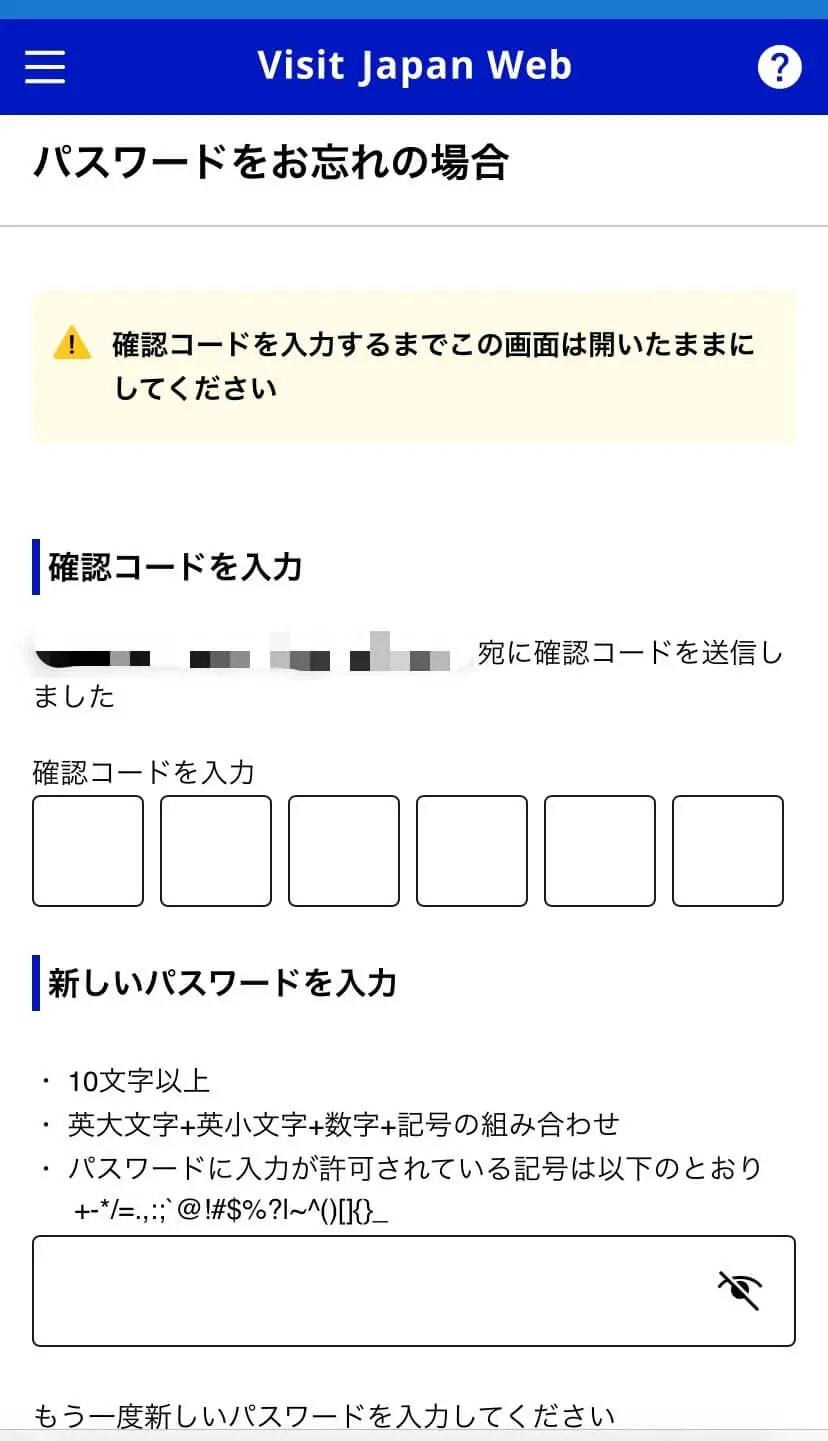Open the hamburger menu
Image resolution: width=828 pixels, height=1441 pixels.
(x=45, y=67)
